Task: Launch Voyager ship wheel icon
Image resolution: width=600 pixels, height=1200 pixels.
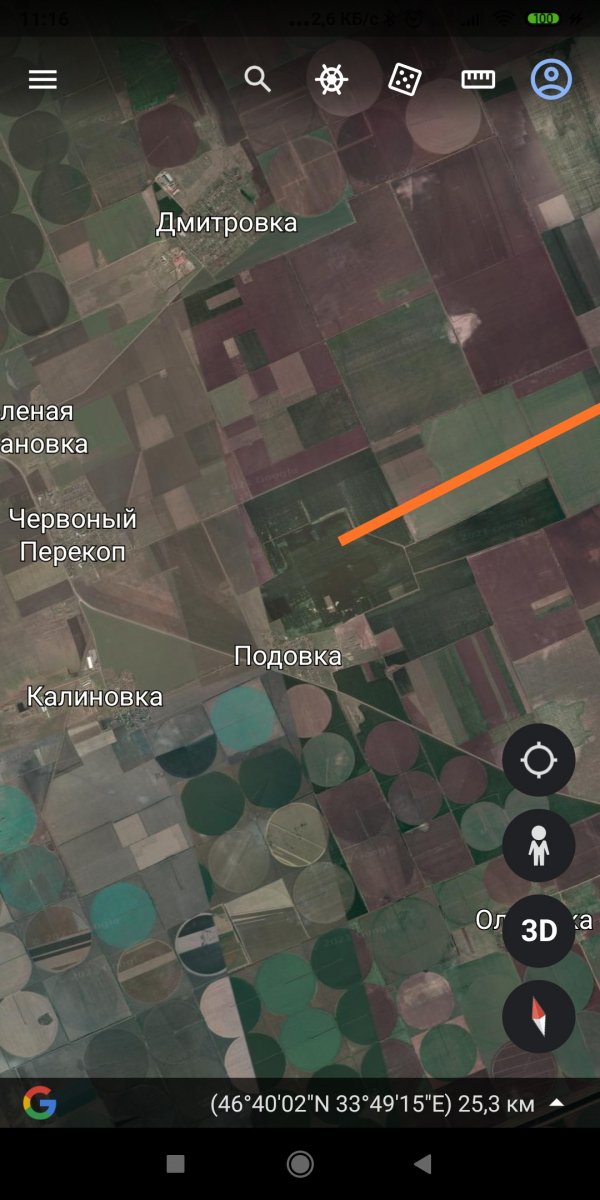Action: point(332,80)
